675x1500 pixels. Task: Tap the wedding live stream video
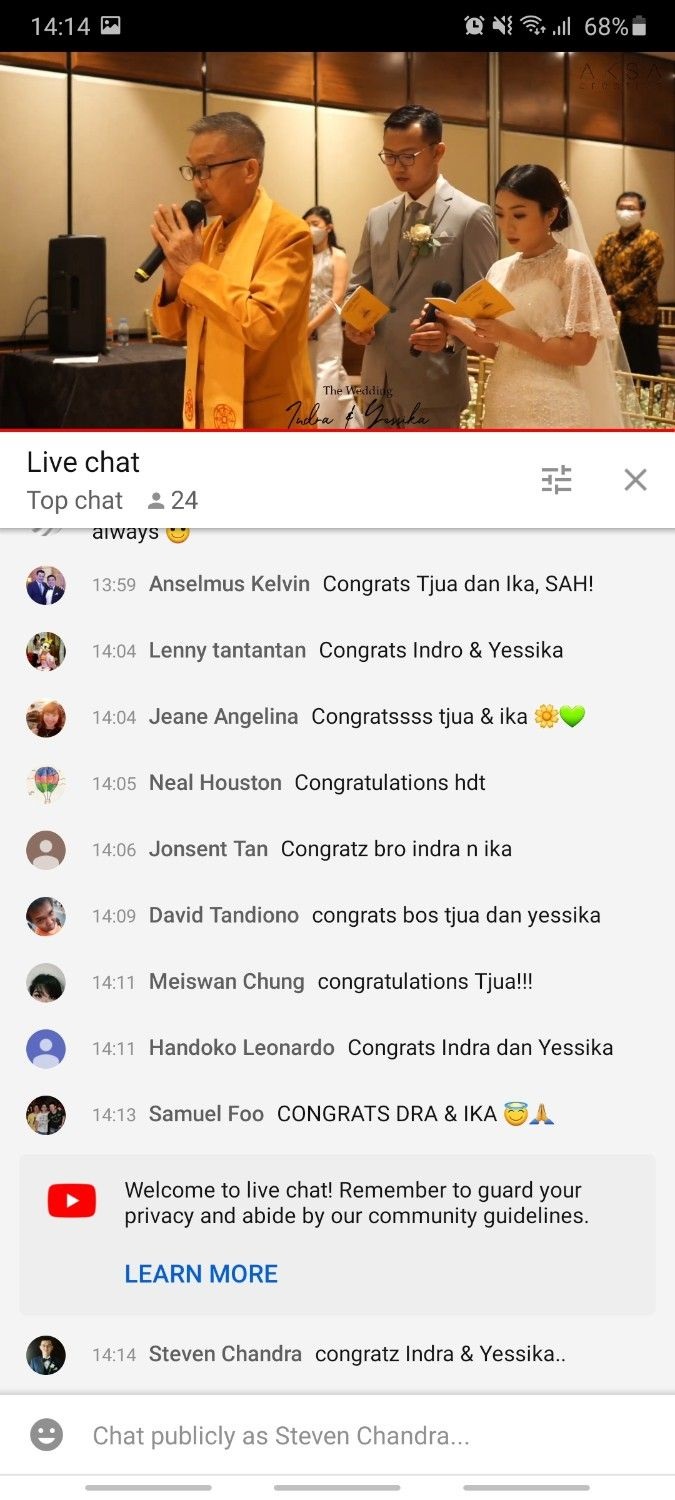coord(337,240)
